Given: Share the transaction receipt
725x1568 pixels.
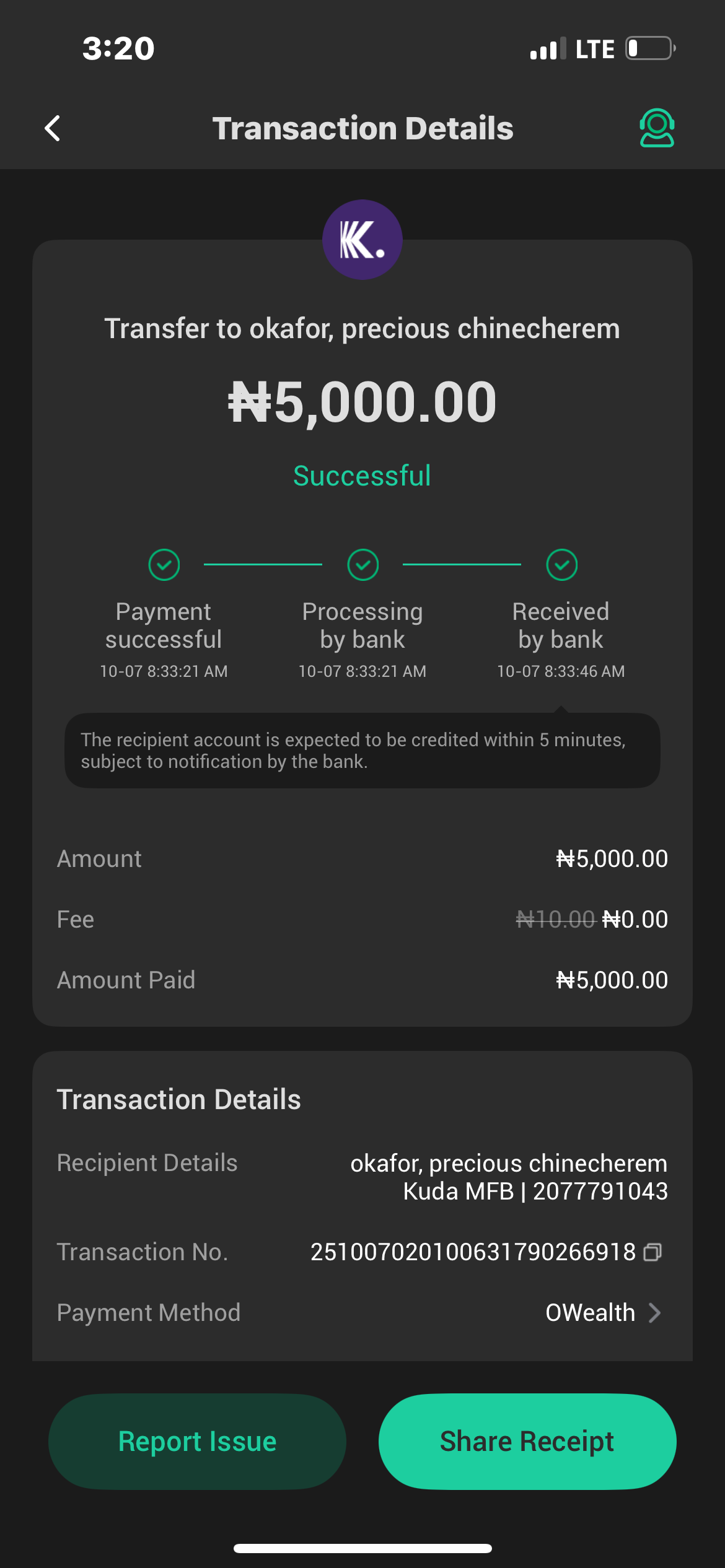Looking at the screenshot, I should [527, 1441].
